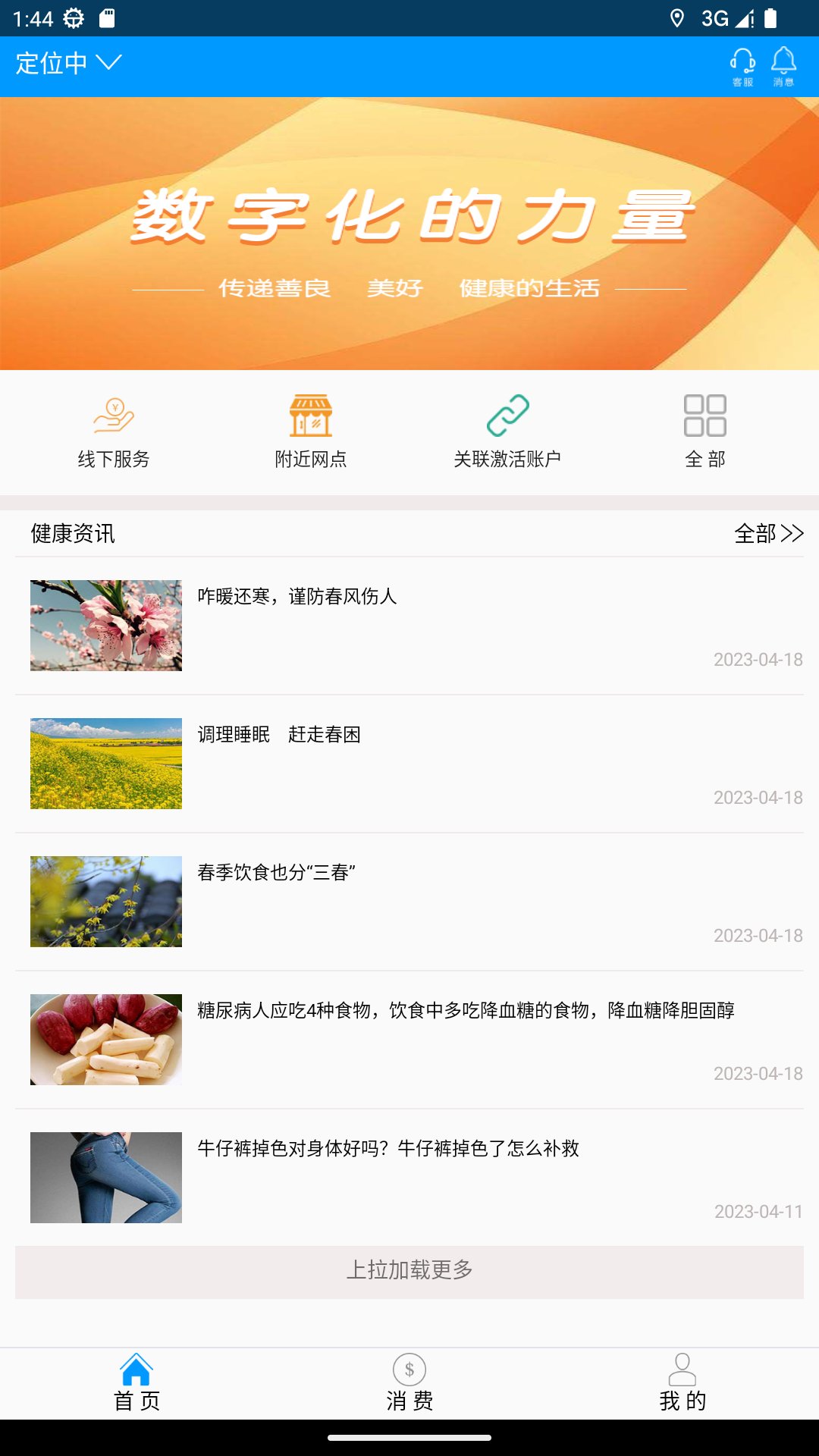
Task: Open the 全部 services grid icon
Action: 704,414
